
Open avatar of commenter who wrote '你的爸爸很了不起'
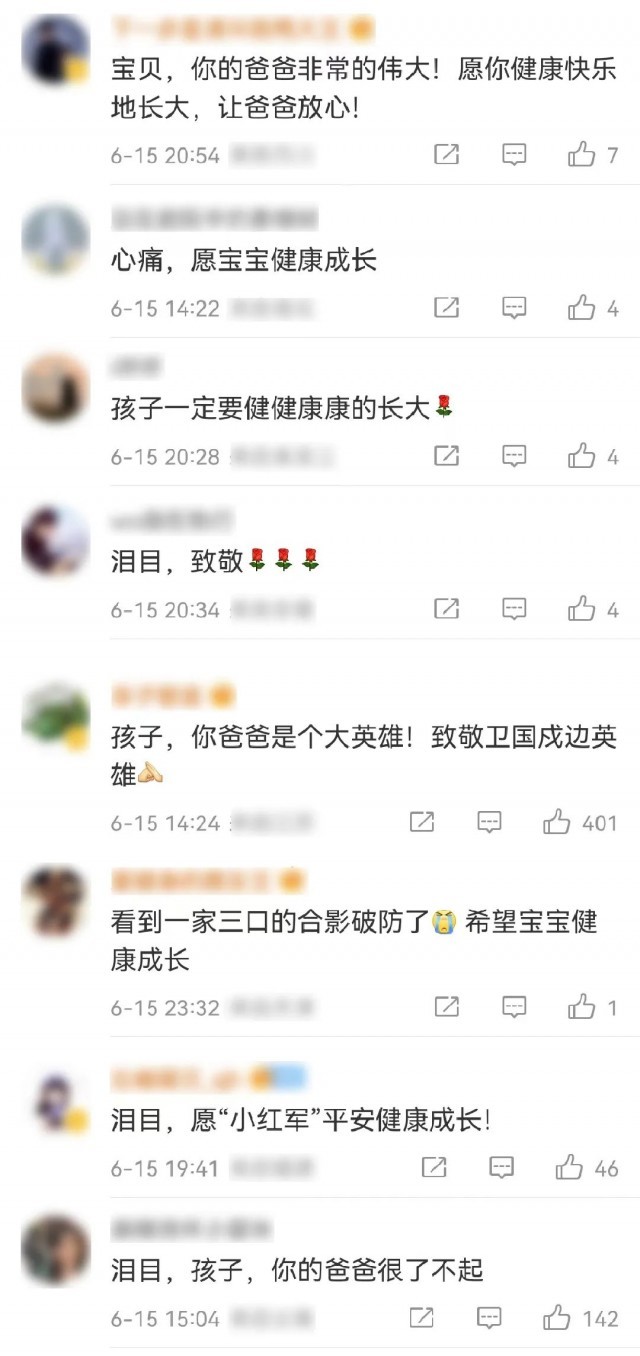[x=56, y=1249]
